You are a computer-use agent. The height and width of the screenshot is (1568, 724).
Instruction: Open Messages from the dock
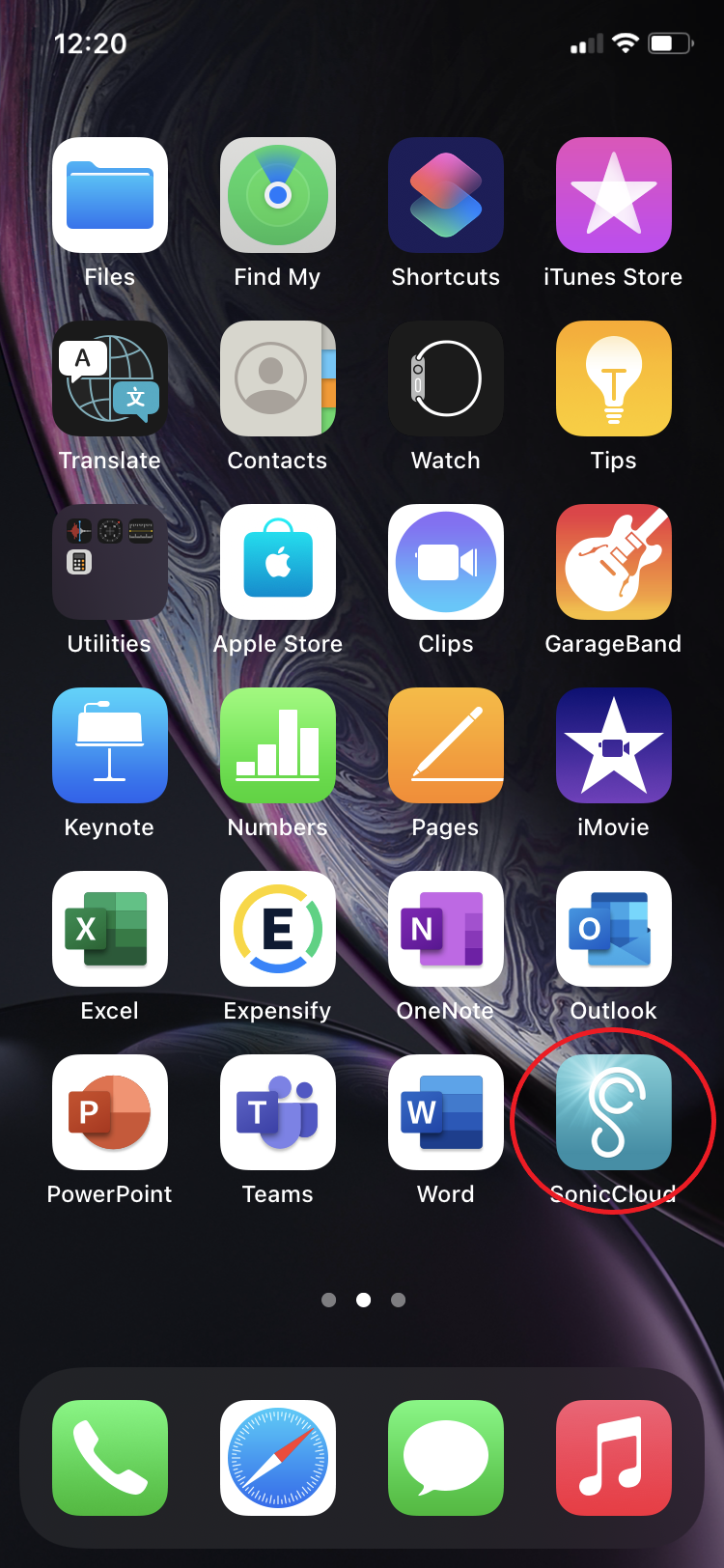point(446,1458)
